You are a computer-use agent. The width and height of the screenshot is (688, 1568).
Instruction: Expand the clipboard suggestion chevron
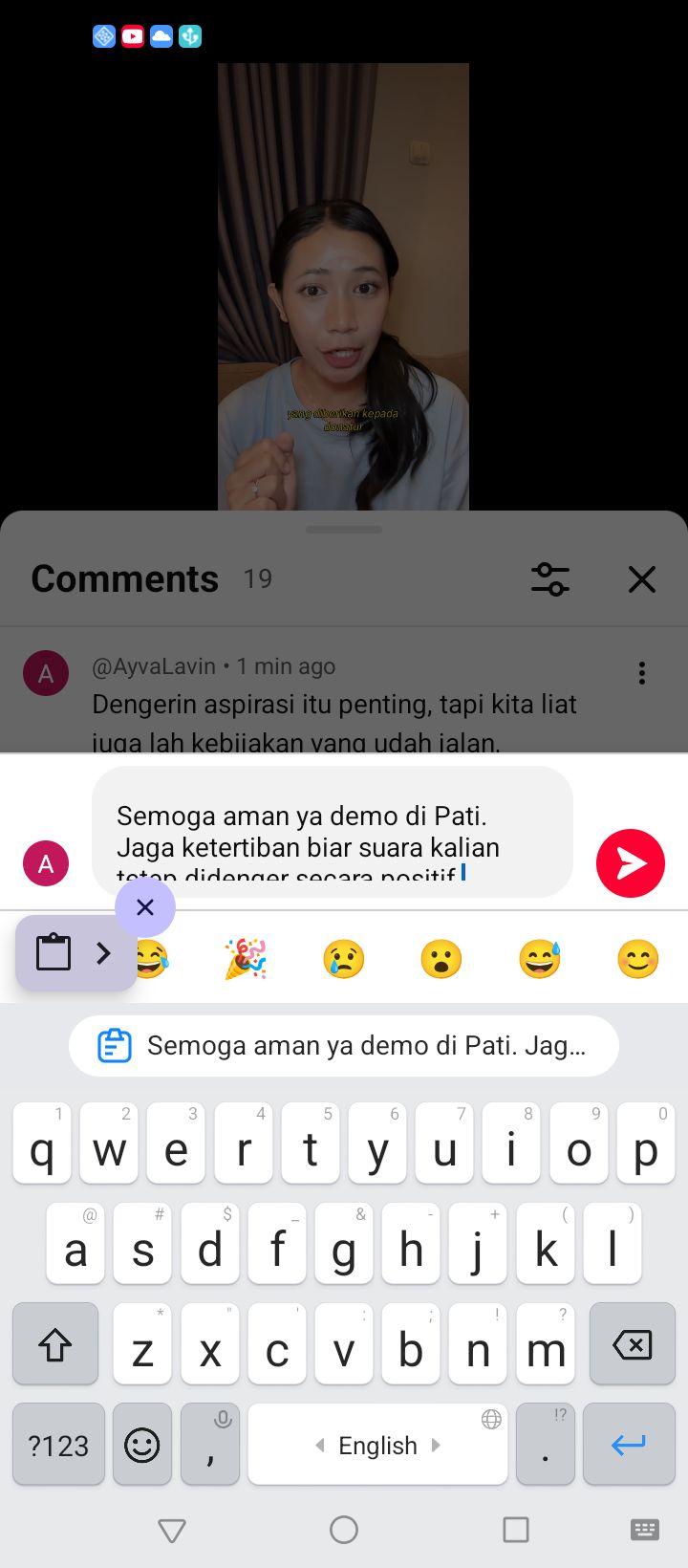point(103,952)
